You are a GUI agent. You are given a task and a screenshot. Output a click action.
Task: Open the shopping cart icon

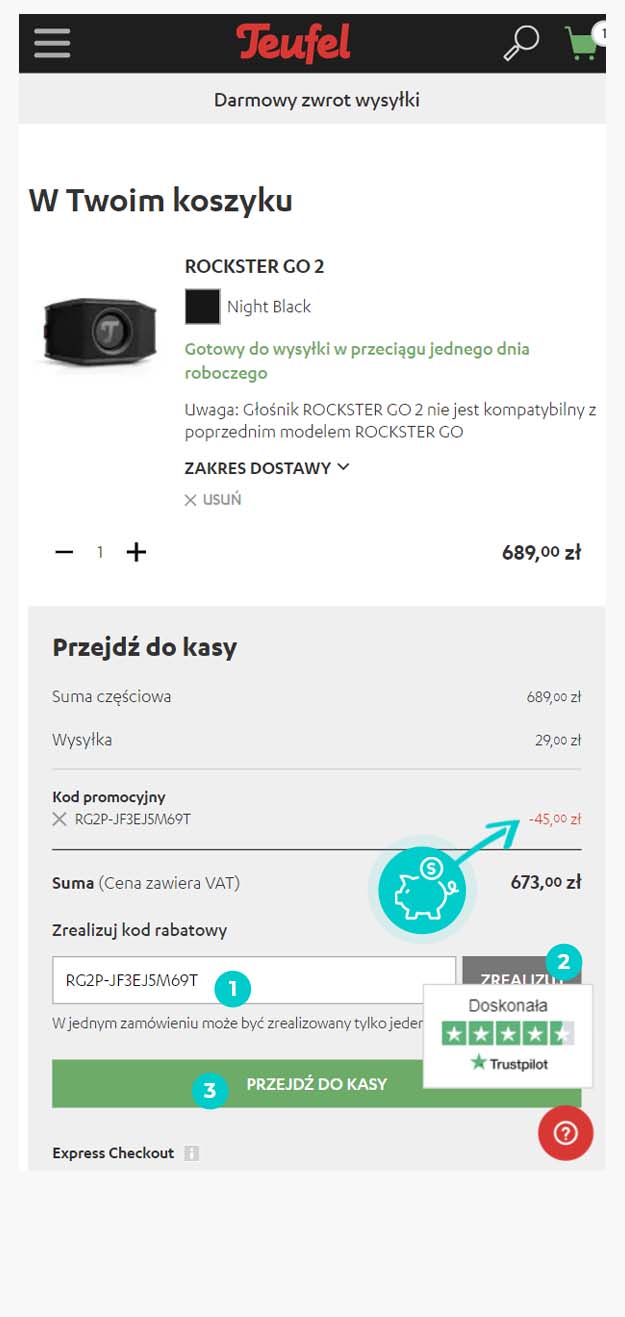point(582,43)
